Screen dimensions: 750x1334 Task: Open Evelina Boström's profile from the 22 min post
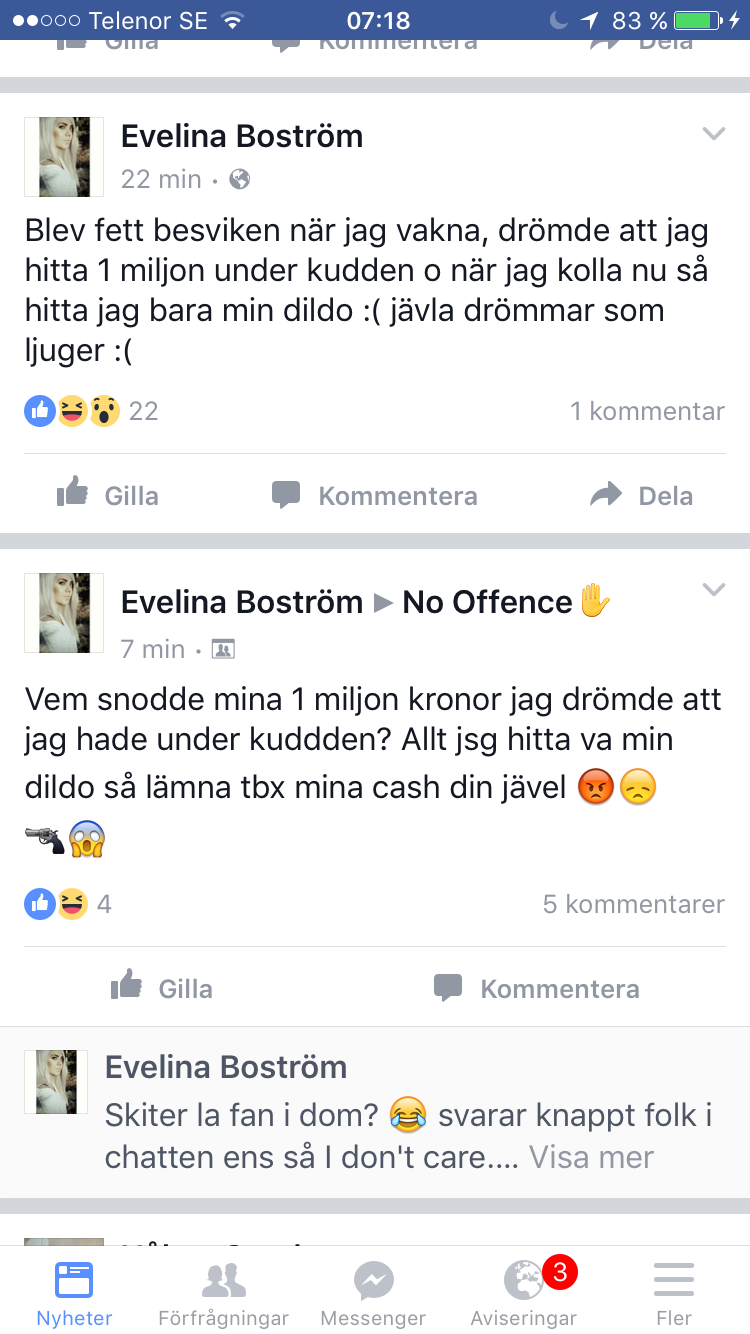click(242, 136)
